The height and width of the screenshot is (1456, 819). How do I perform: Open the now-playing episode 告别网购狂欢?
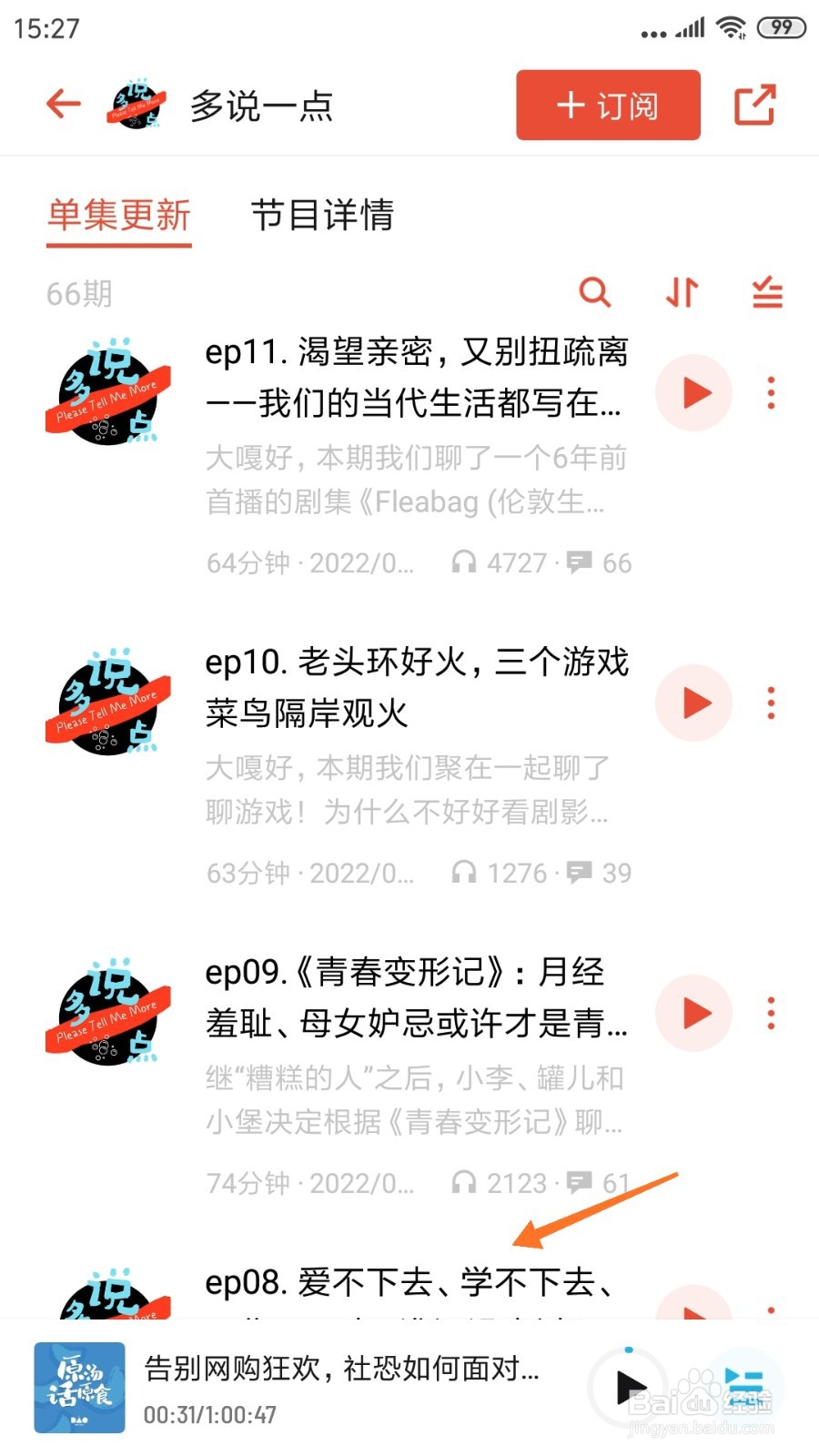(341, 1369)
